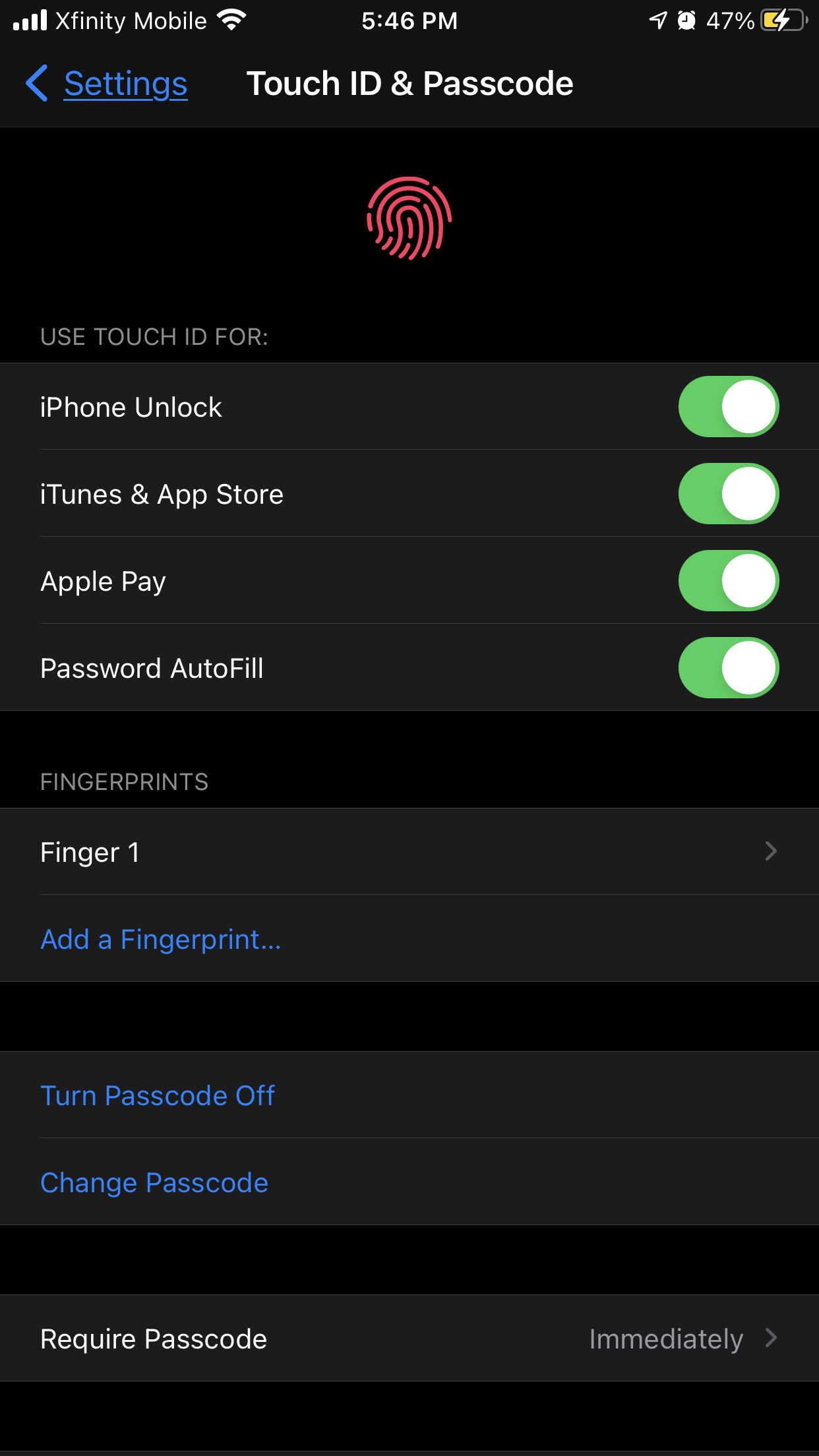The image size is (819, 1456).
Task: Tap Turn Passcode Off
Action: click(x=158, y=1095)
